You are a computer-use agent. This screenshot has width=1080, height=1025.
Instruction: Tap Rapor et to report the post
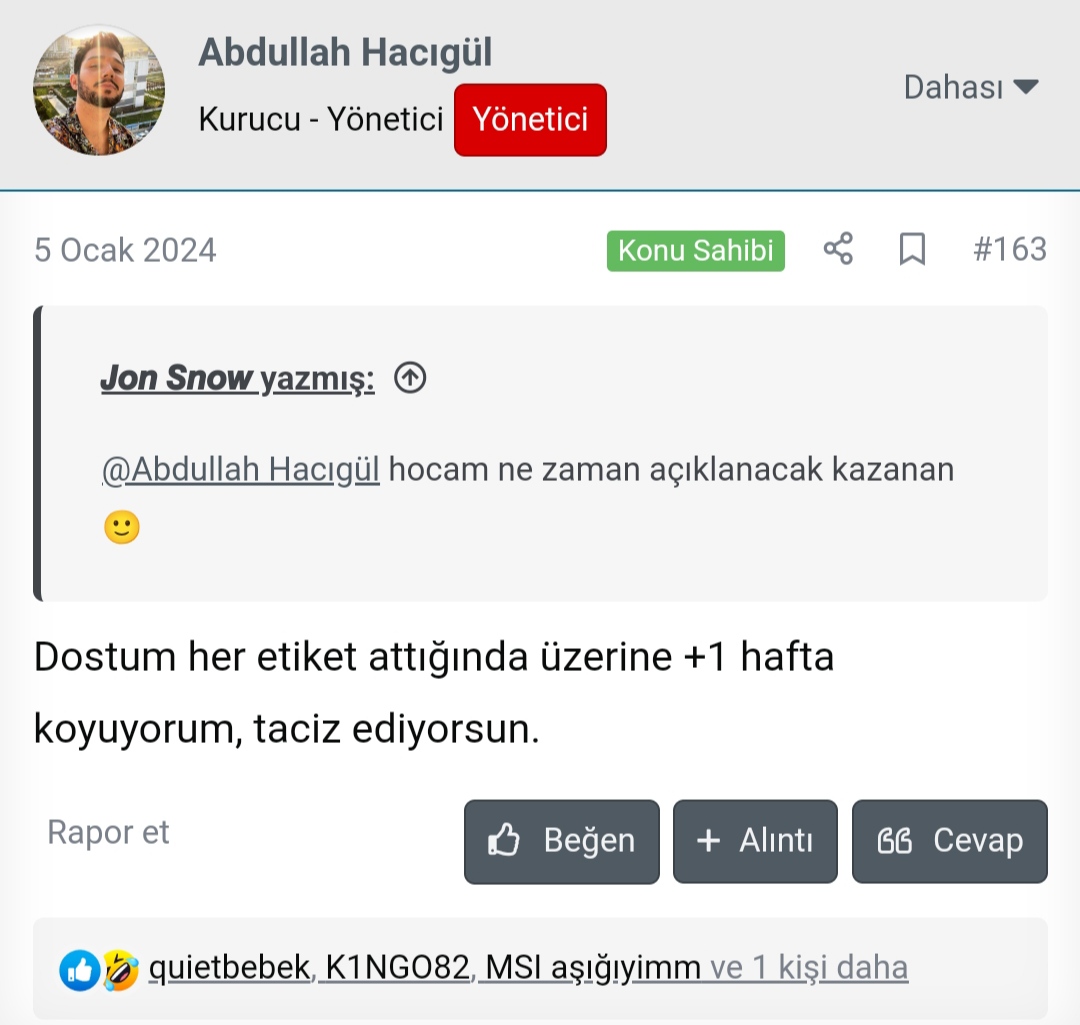coord(108,832)
